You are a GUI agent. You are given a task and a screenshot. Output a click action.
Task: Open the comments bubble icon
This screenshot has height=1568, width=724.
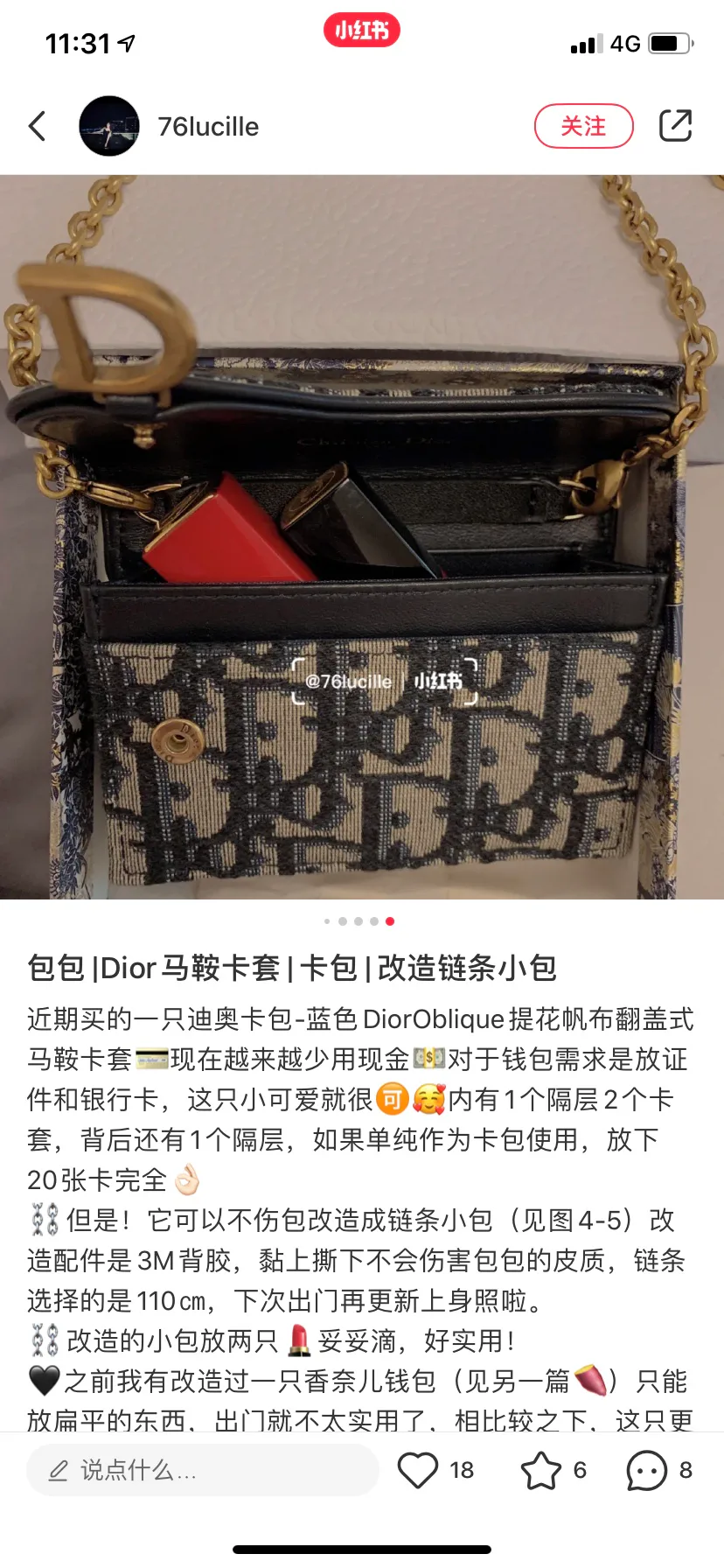tap(647, 1471)
